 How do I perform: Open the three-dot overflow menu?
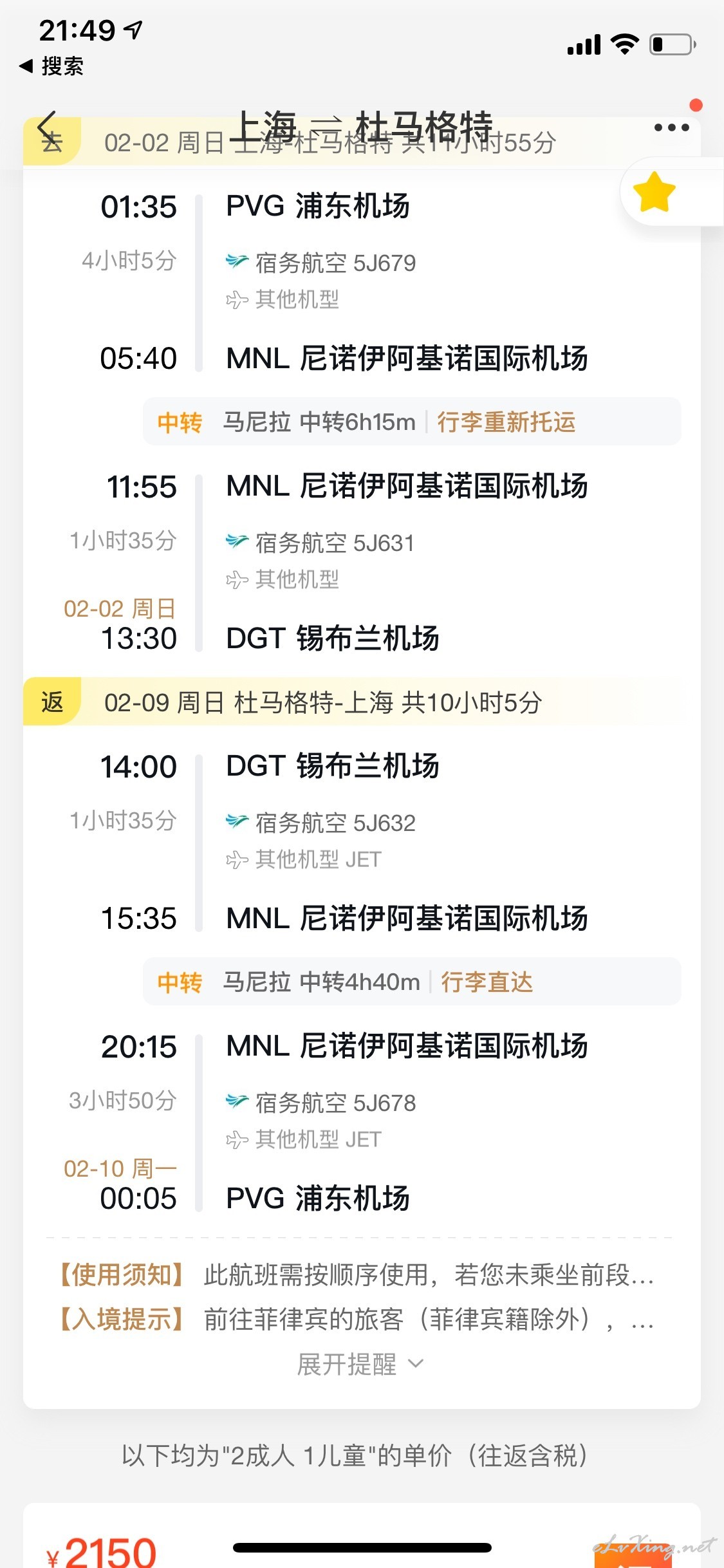point(671,127)
